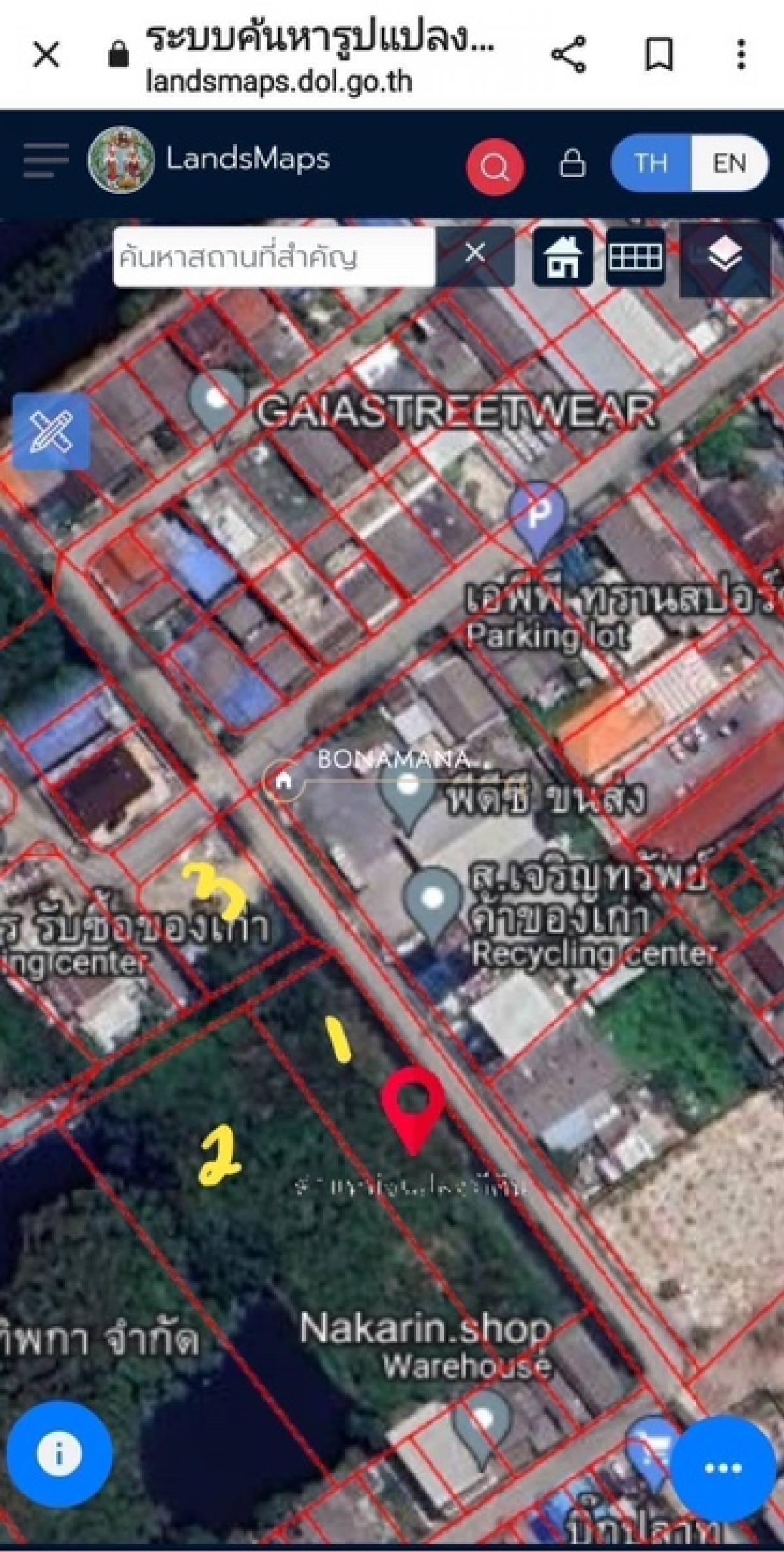Open the LandsMaps hamburger menu

pyautogui.click(x=46, y=160)
